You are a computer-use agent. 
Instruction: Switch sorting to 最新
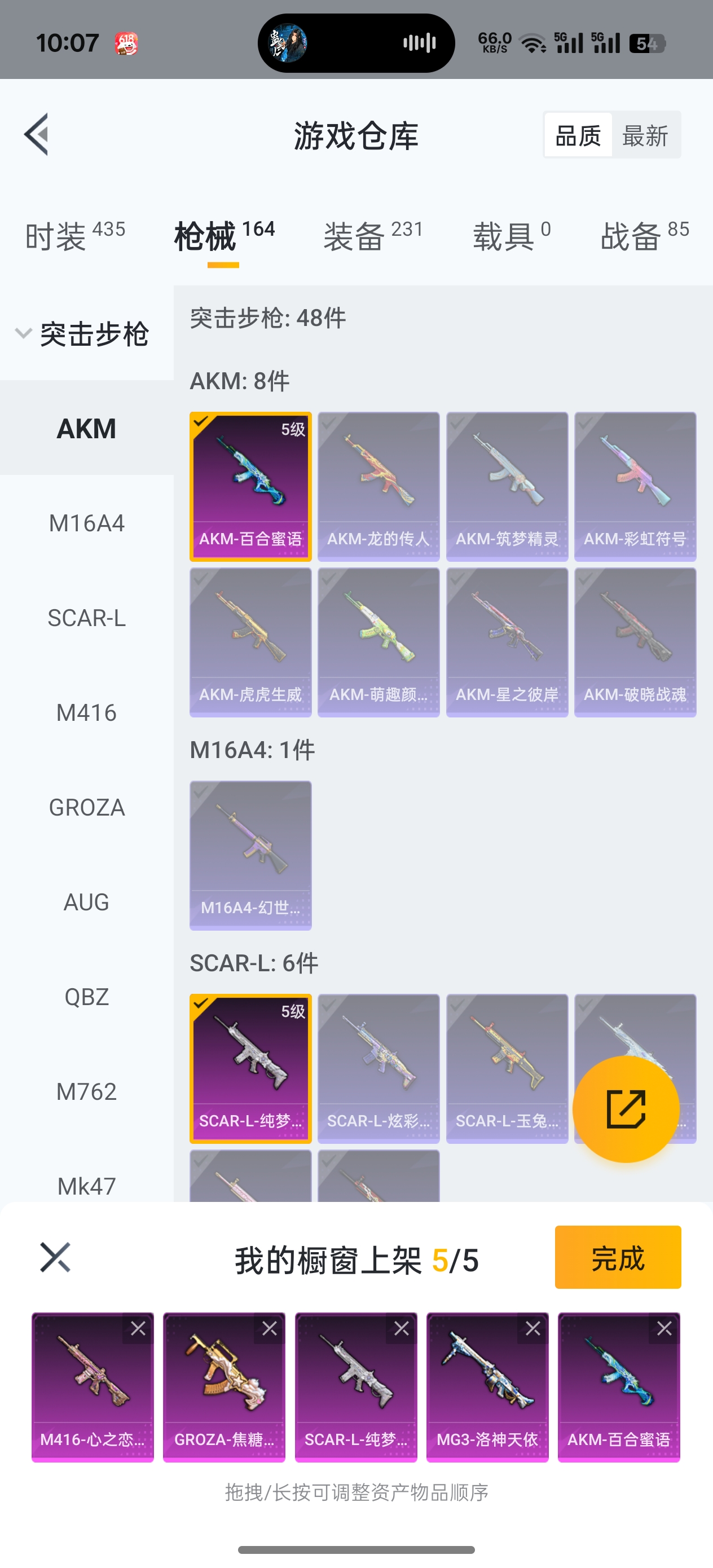pos(645,135)
